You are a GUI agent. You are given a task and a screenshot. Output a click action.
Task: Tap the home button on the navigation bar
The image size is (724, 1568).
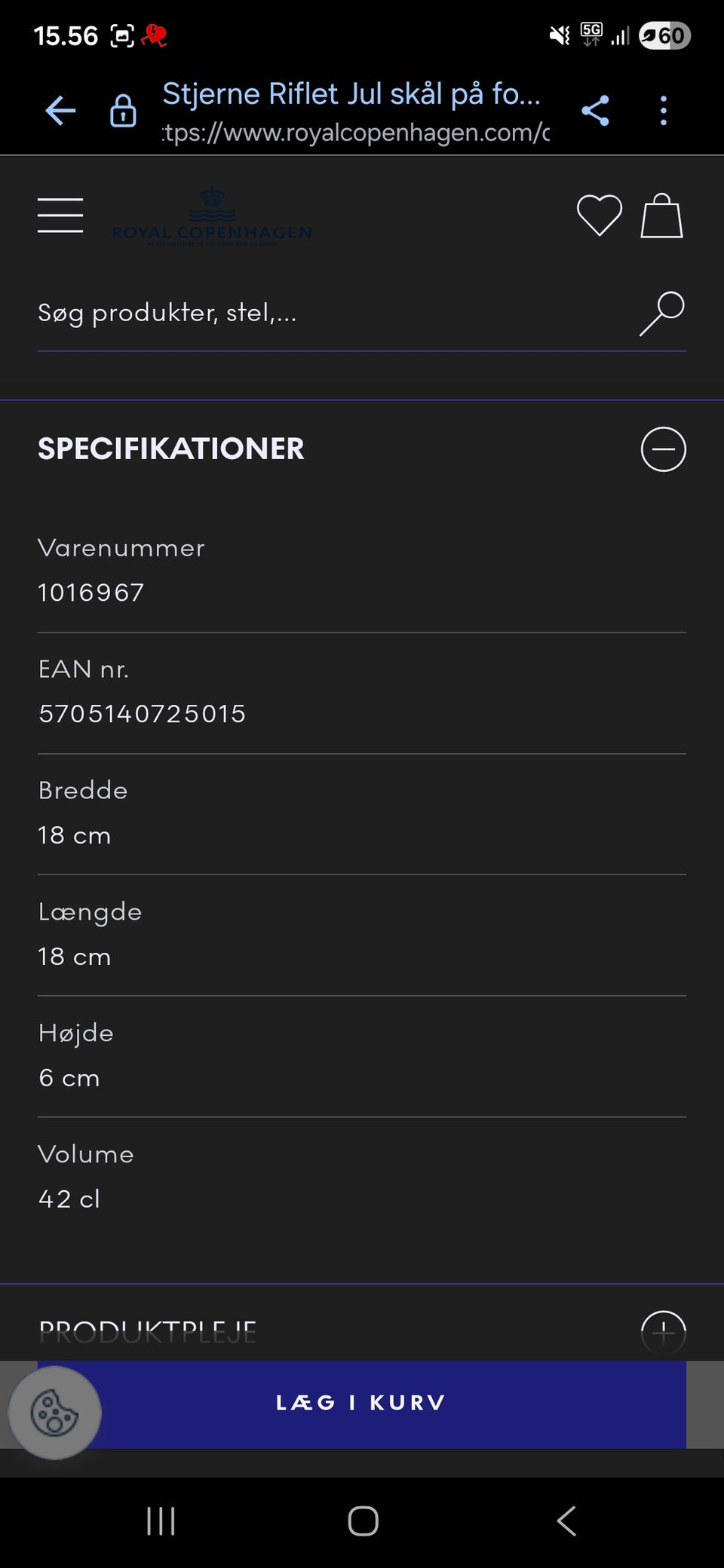tap(361, 1521)
